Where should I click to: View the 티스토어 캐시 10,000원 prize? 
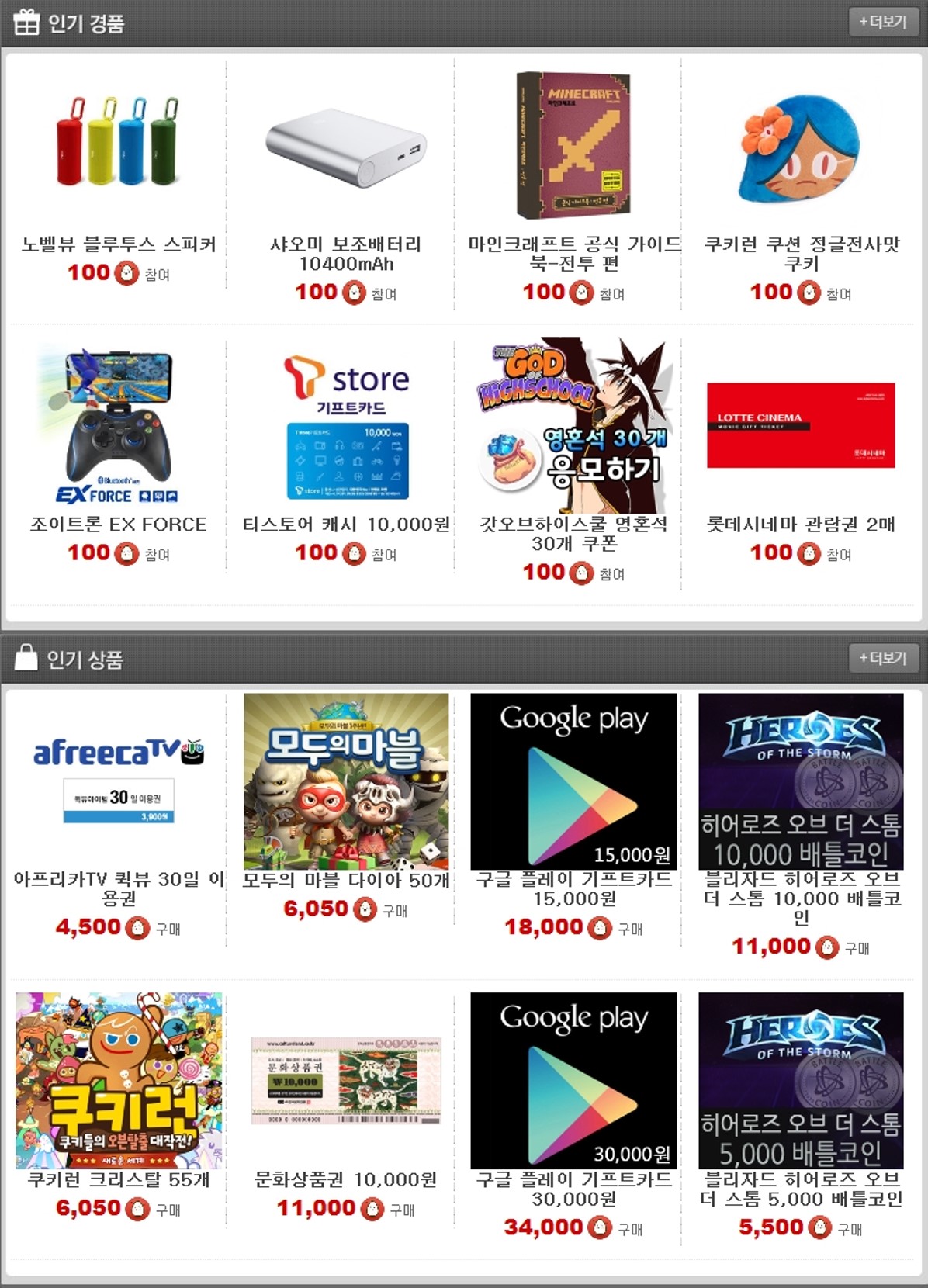click(346, 427)
